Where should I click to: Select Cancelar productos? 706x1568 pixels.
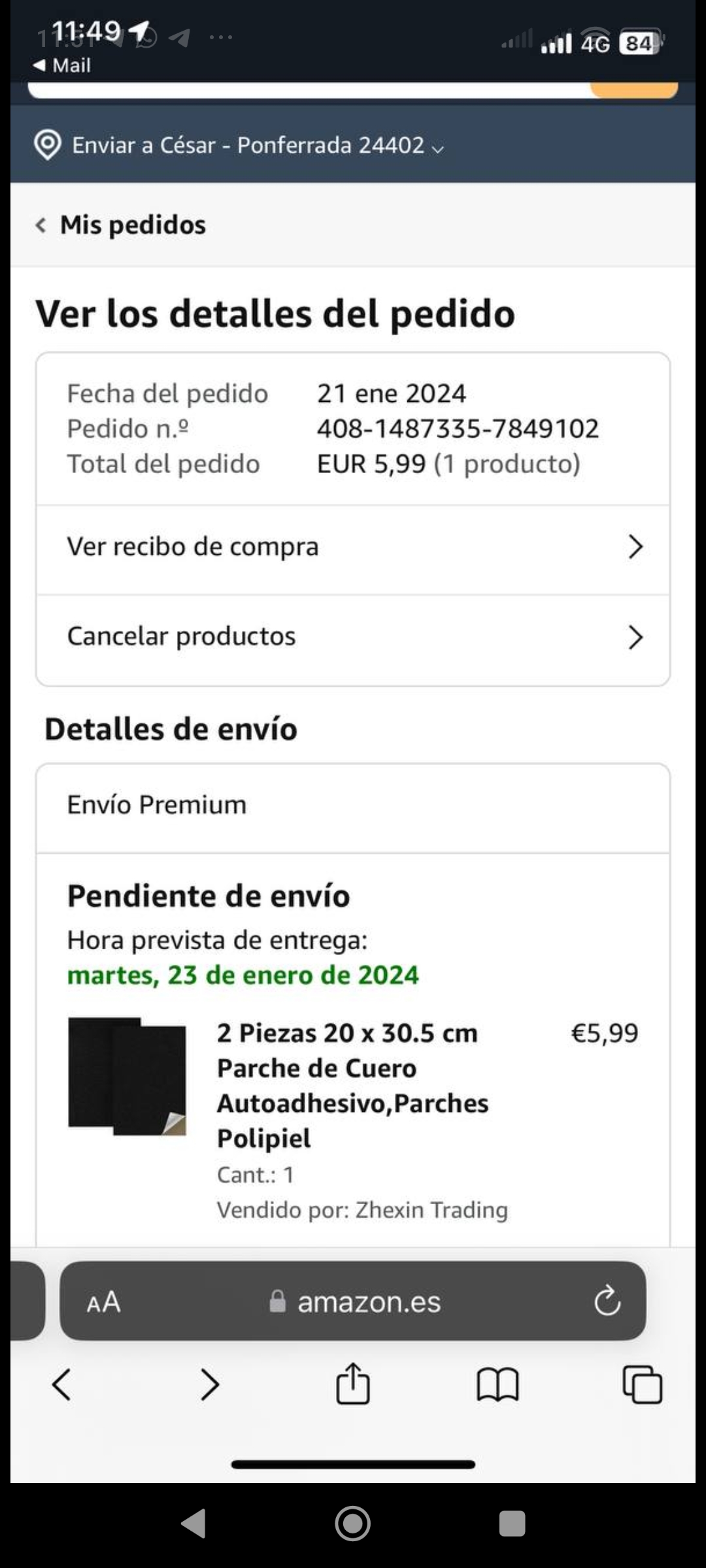(x=353, y=637)
